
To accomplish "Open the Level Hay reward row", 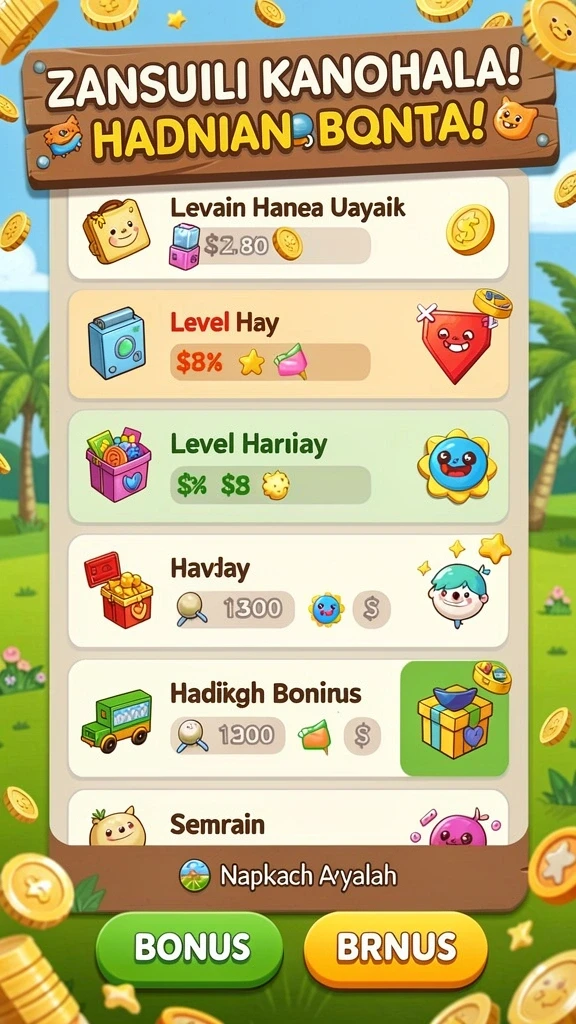I will click(x=288, y=344).
